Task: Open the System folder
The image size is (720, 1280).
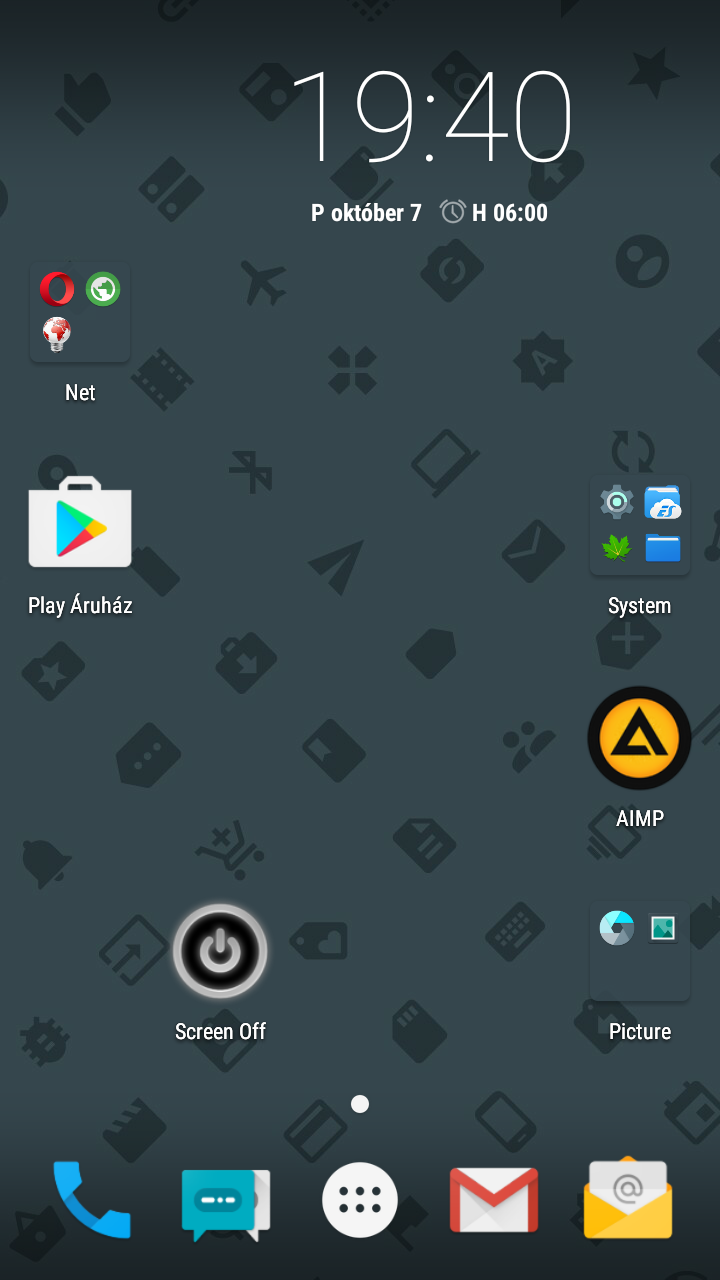Action: tap(640, 526)
